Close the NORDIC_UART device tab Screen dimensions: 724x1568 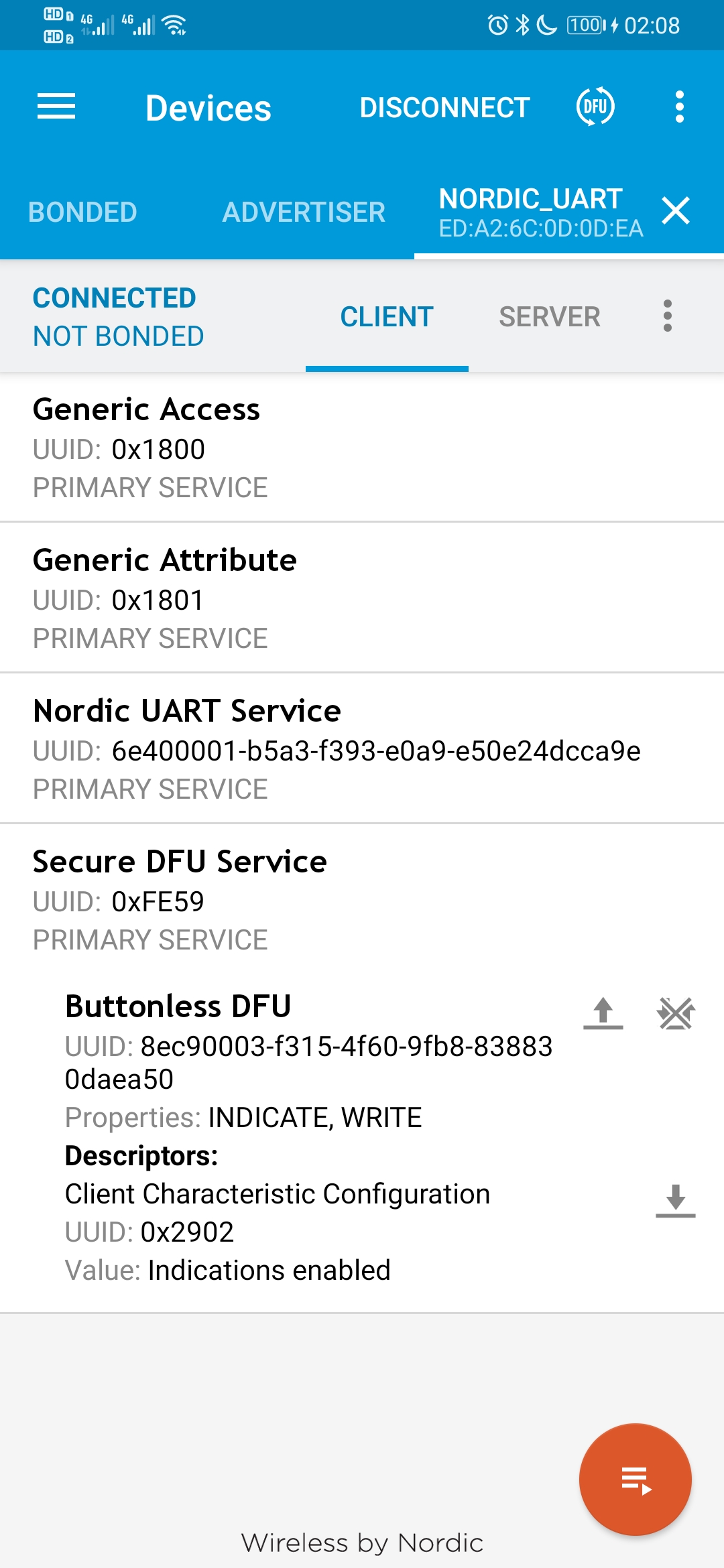[x=675, y=211]
